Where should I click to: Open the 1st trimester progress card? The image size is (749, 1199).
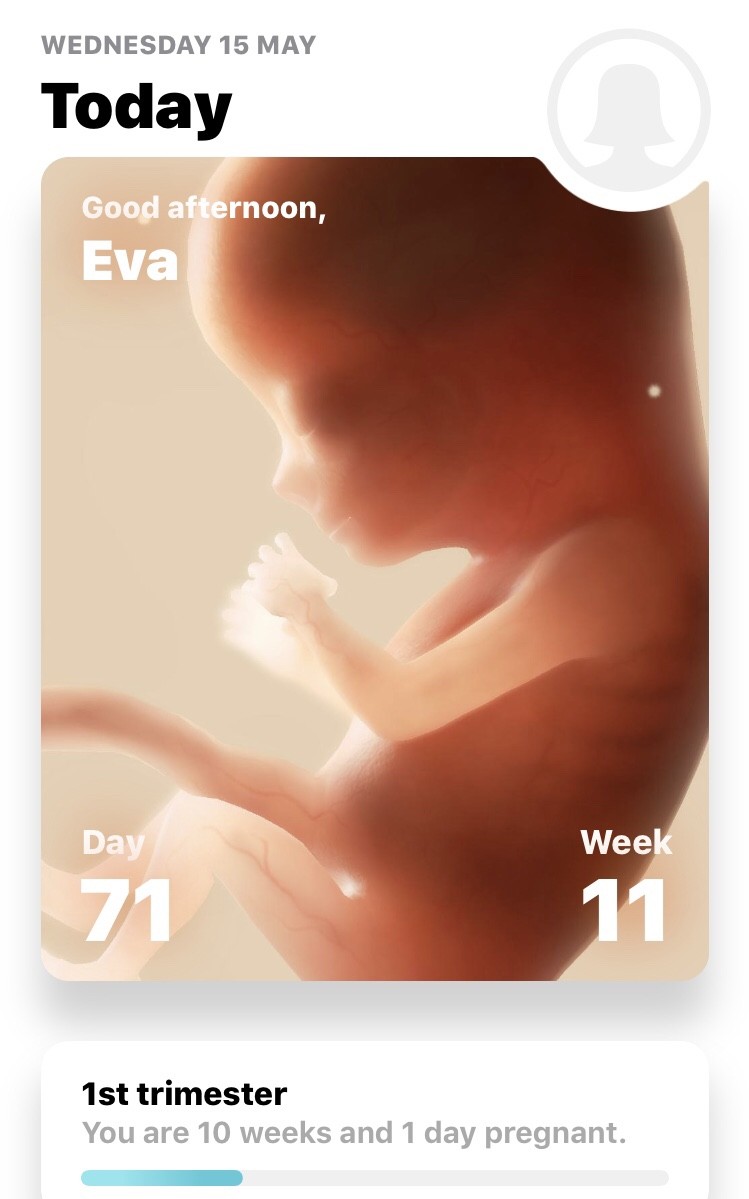(374, 1120)
